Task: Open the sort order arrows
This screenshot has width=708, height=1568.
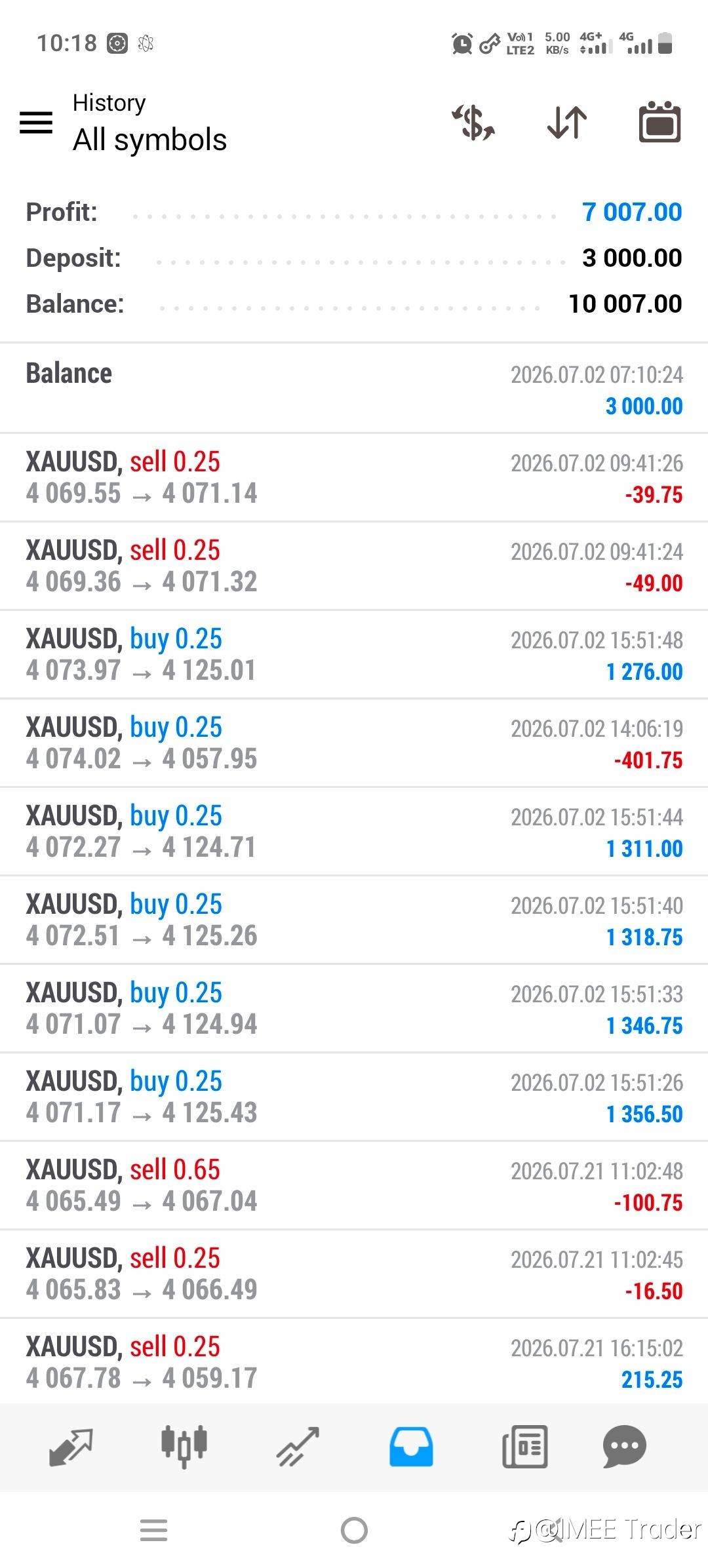Action: tap(567, 123)
